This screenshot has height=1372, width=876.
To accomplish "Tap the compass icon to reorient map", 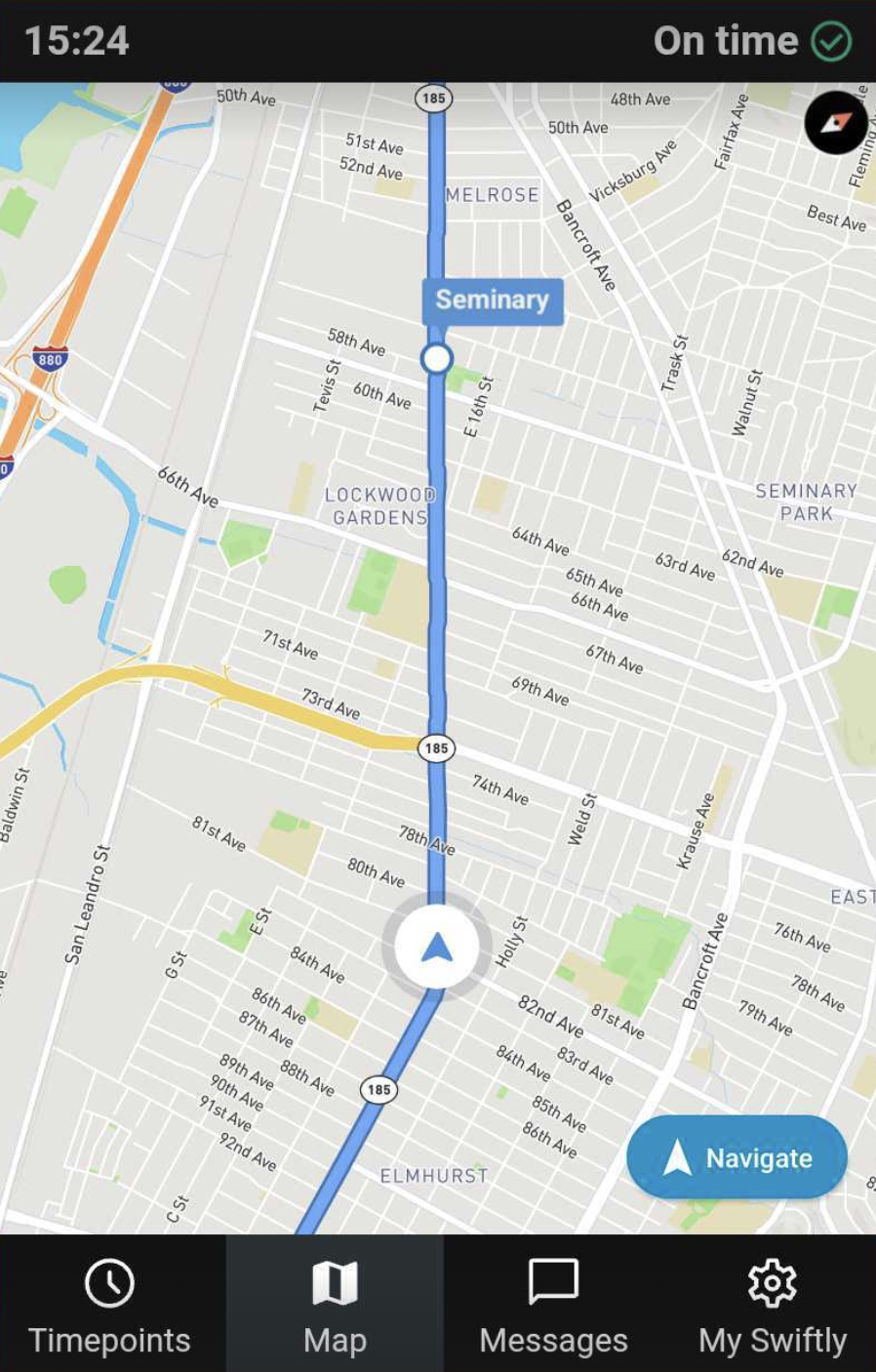I will click(836, 123).
